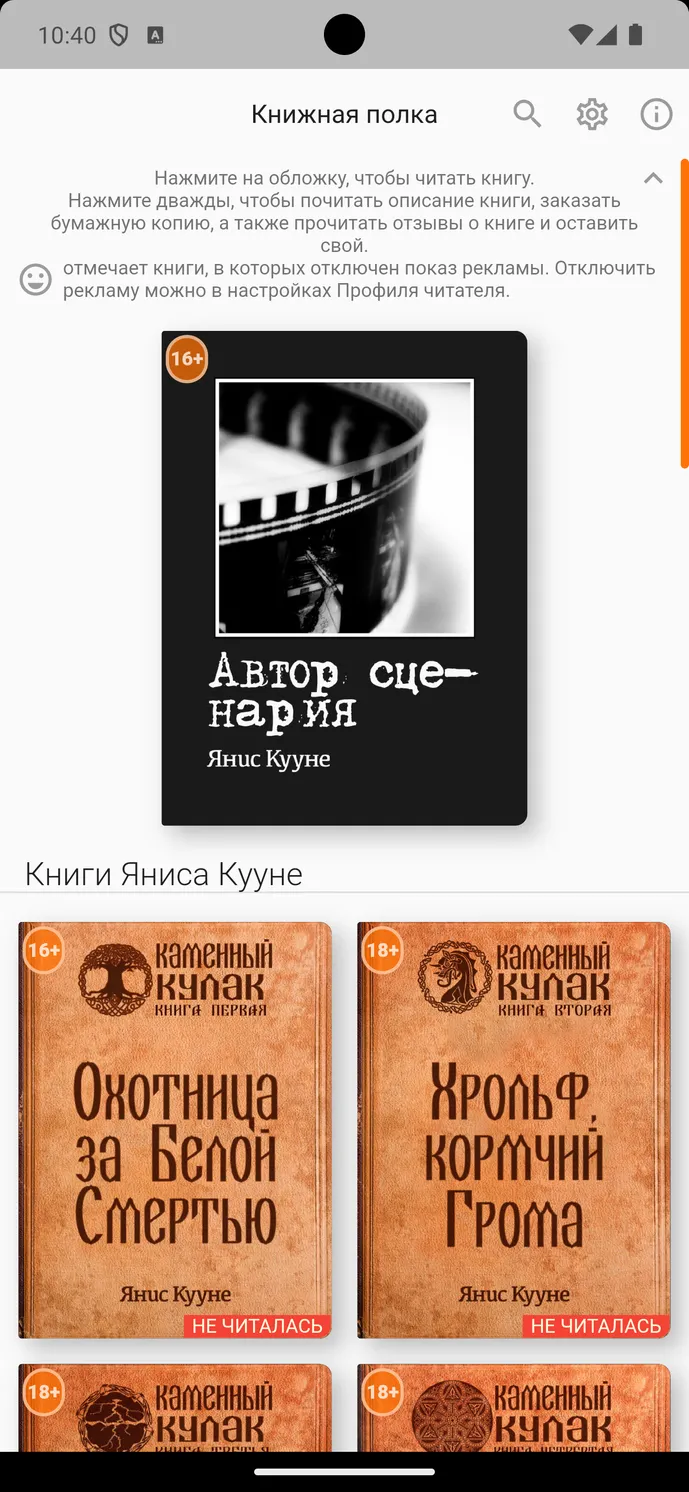Open the book cover "Автор сценария"
Viewport: 689px width, 1492px height.
[x=344, y=578]
